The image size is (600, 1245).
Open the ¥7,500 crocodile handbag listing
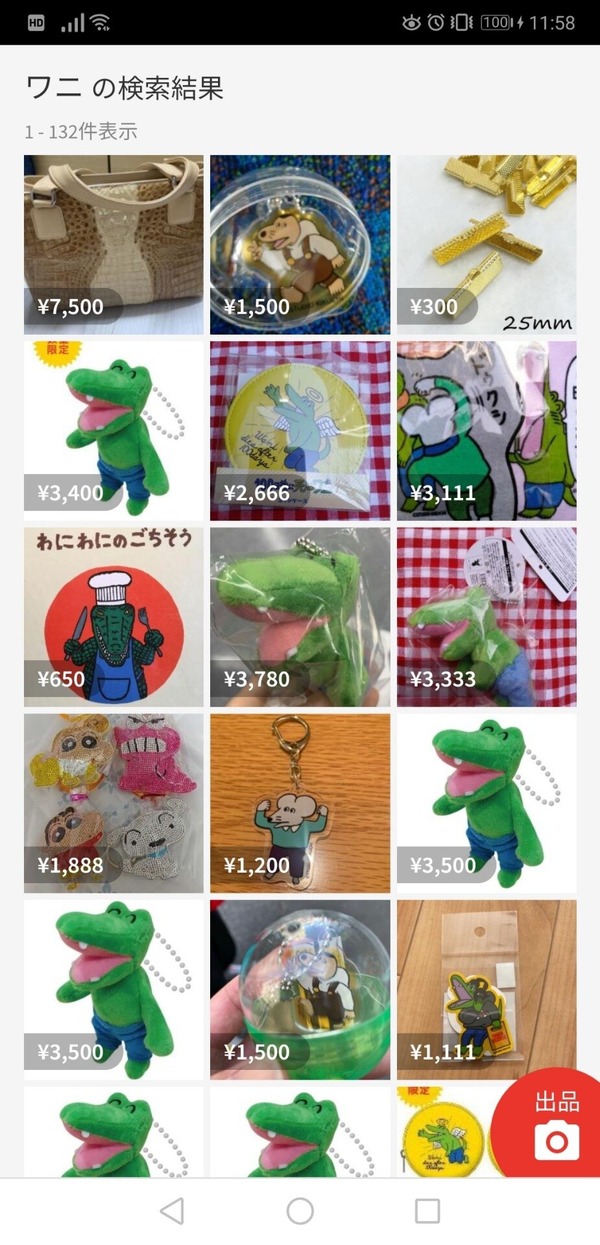(x=113, y=244)
